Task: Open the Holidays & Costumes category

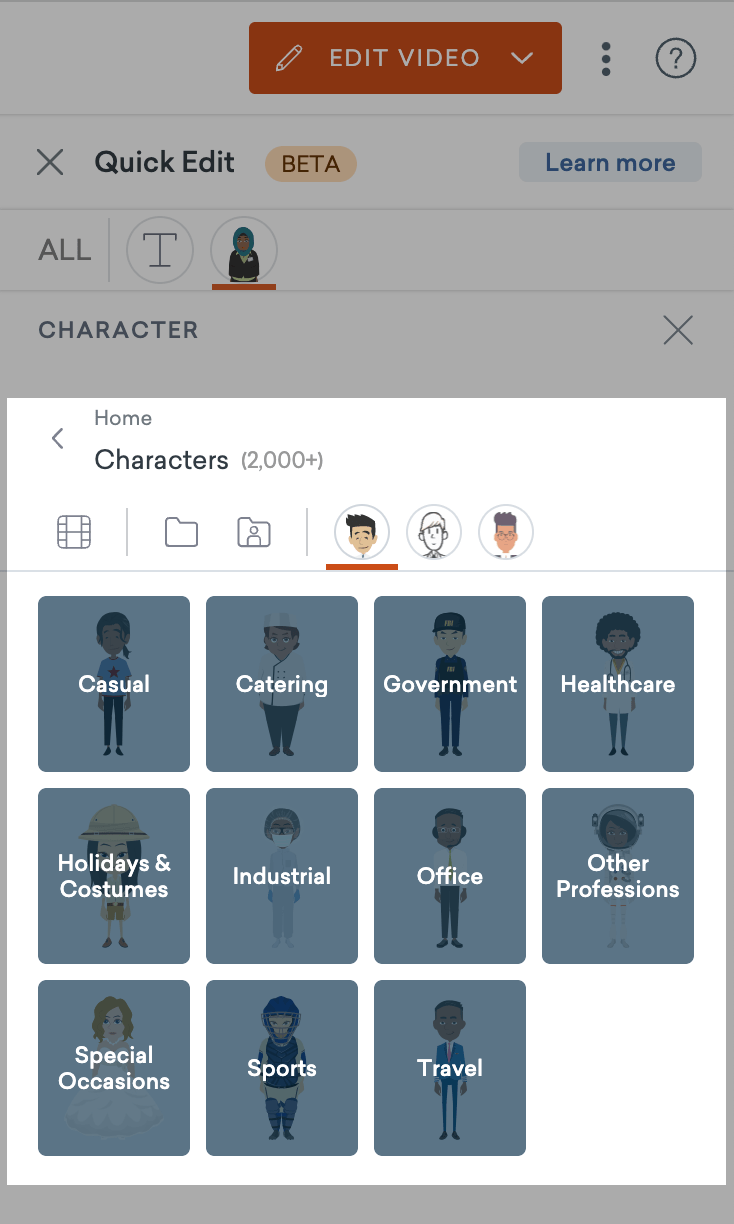Action: tap(114, 876)
